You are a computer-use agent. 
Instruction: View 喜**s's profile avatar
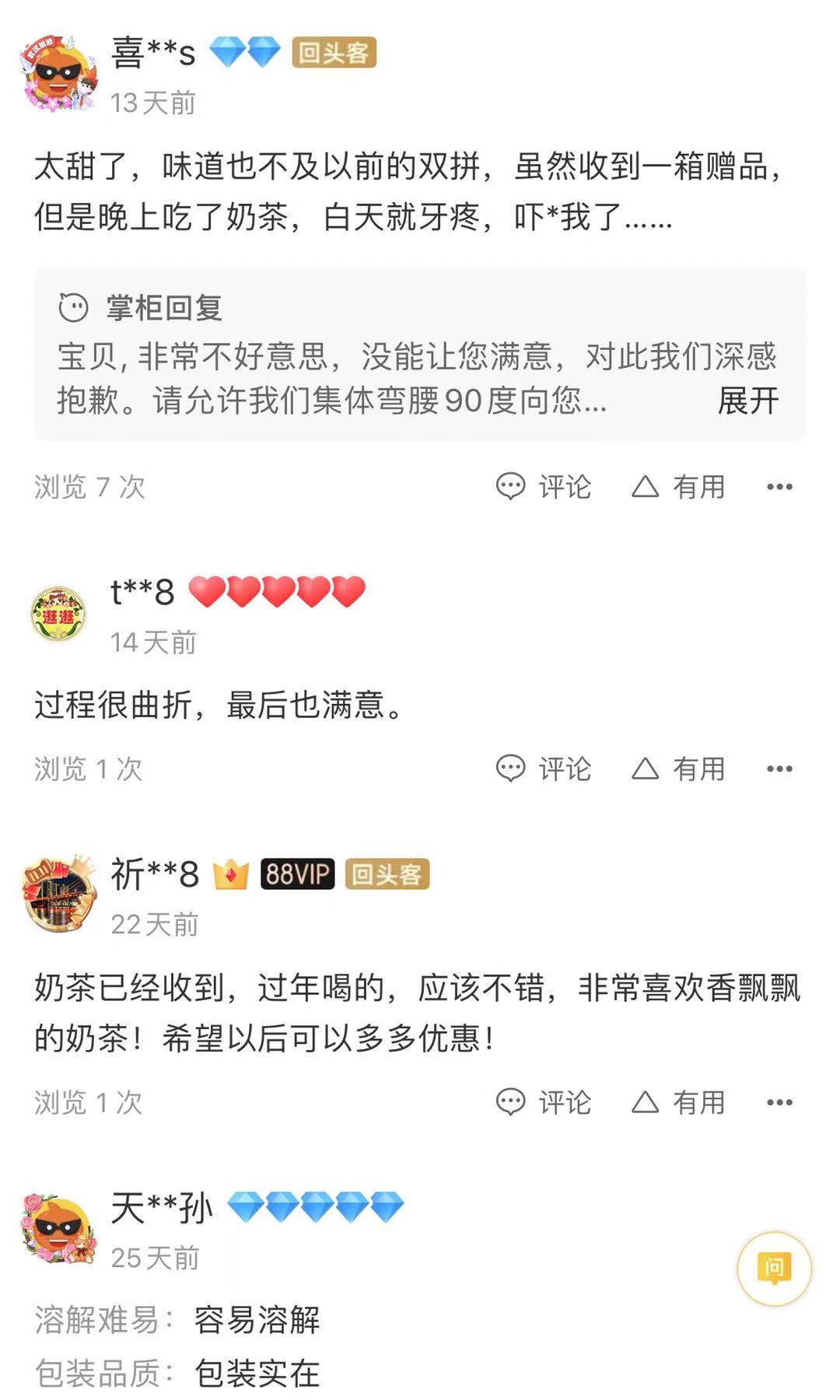click(58, 74)
